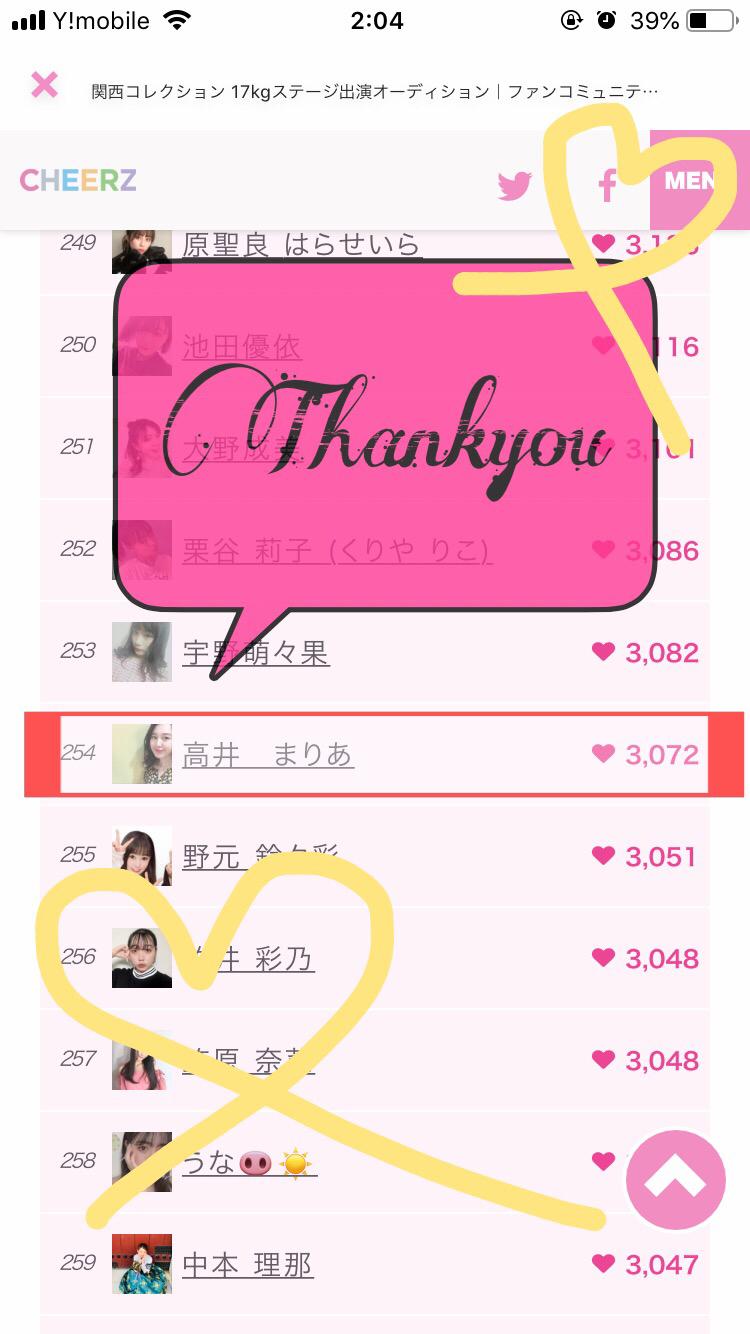Open 高井 まりあ's profile link
Screen dimensions: 750x1334
267,755
